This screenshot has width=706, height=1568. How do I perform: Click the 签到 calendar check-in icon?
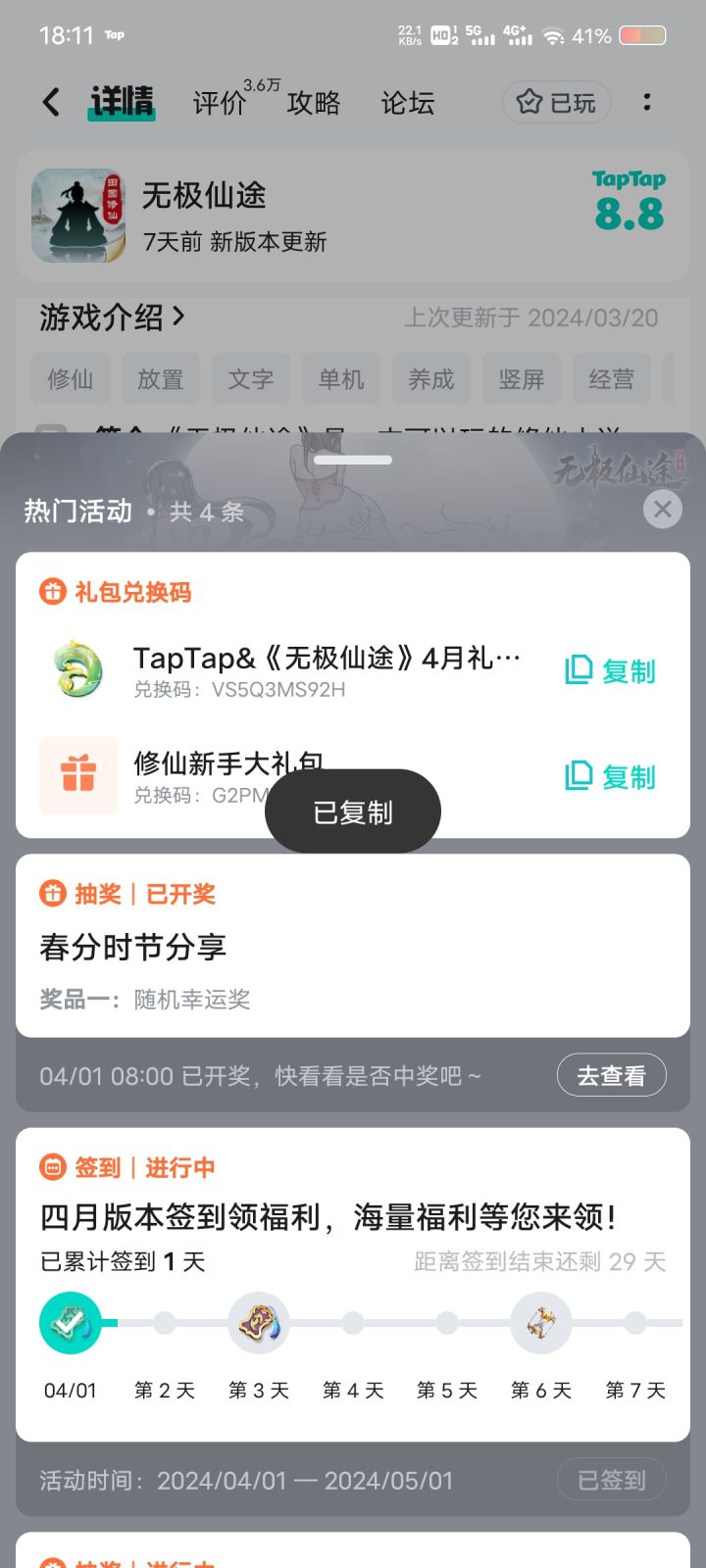click(x=52, y=1167)
